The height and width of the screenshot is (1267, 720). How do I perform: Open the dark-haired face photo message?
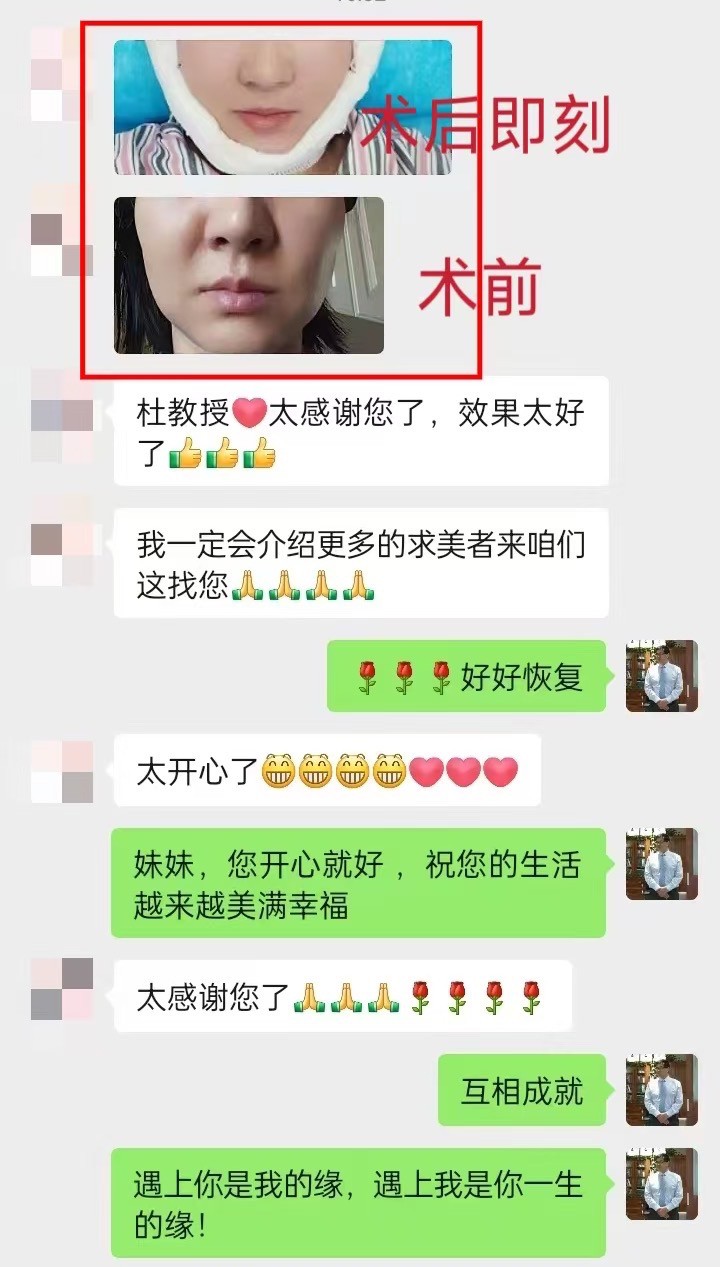[248, 275]
